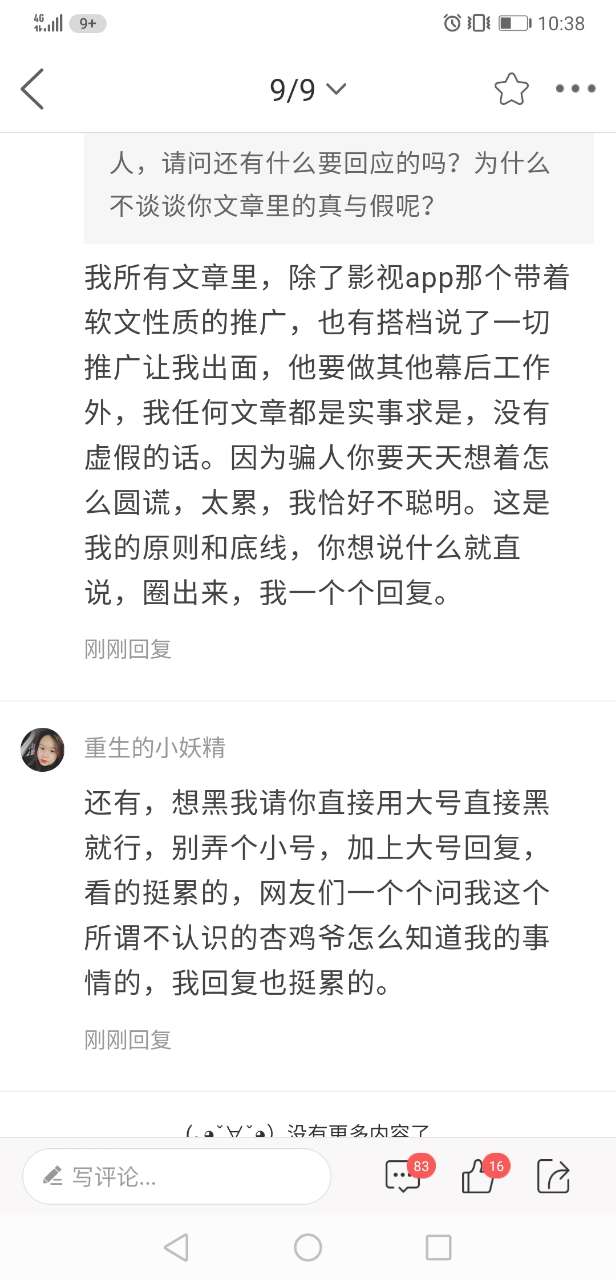Screen dimensions: 616x1280
Task: Tap the 写评论 comment input box
Action: [177, 1176]
